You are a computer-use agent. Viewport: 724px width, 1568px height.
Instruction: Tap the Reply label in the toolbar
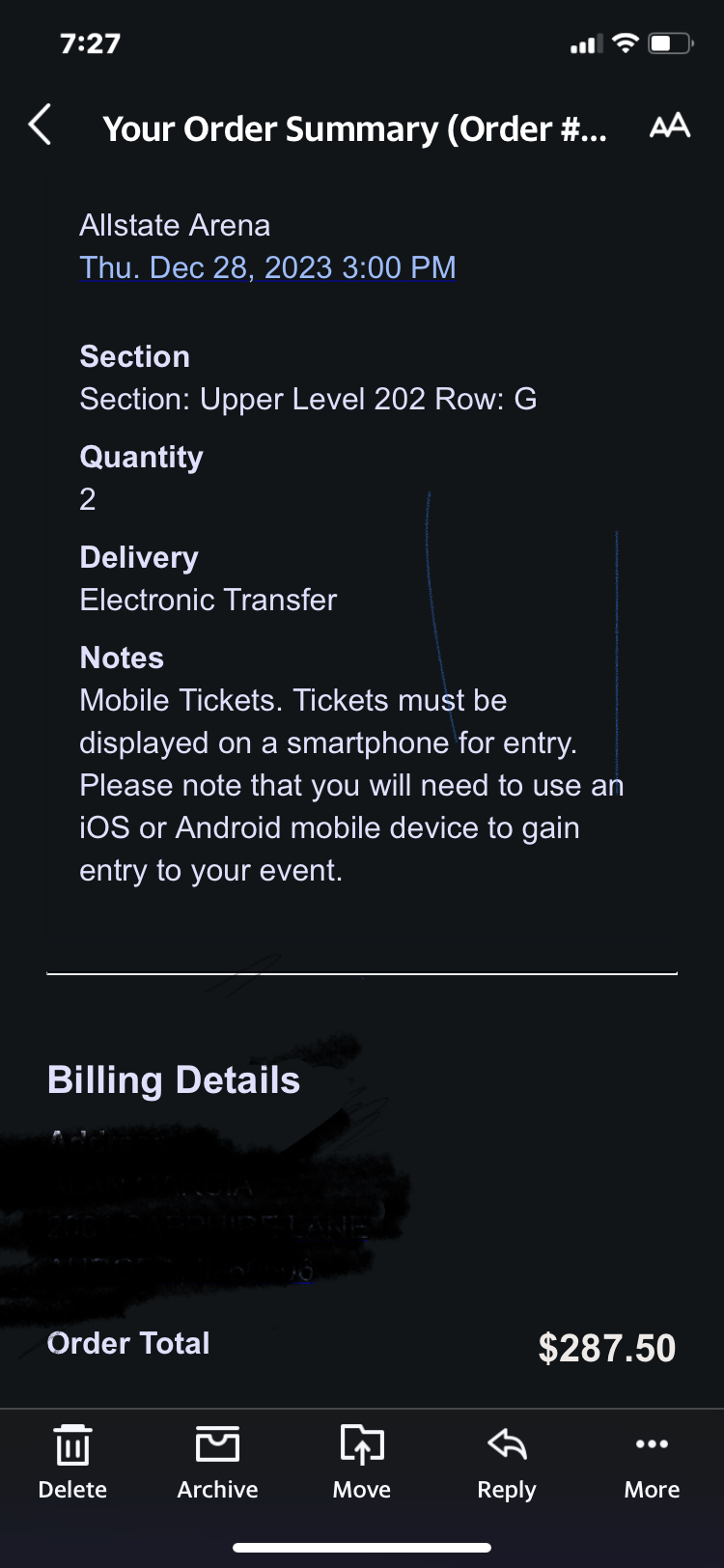coord(506,1490)
